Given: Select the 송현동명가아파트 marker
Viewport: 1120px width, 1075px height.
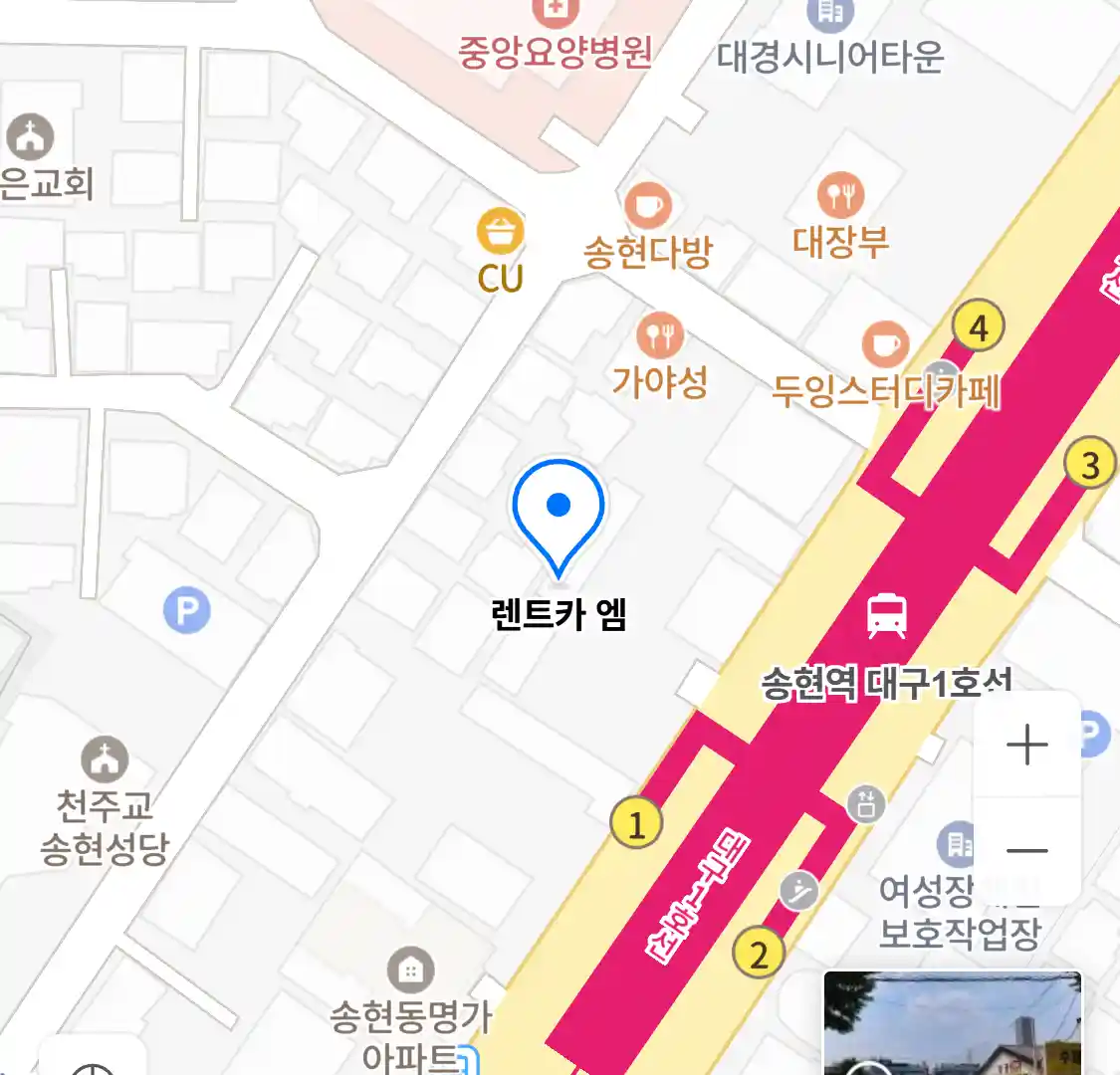Looking at the screenshot, I should pyautogui.click(x=409, y=968).
